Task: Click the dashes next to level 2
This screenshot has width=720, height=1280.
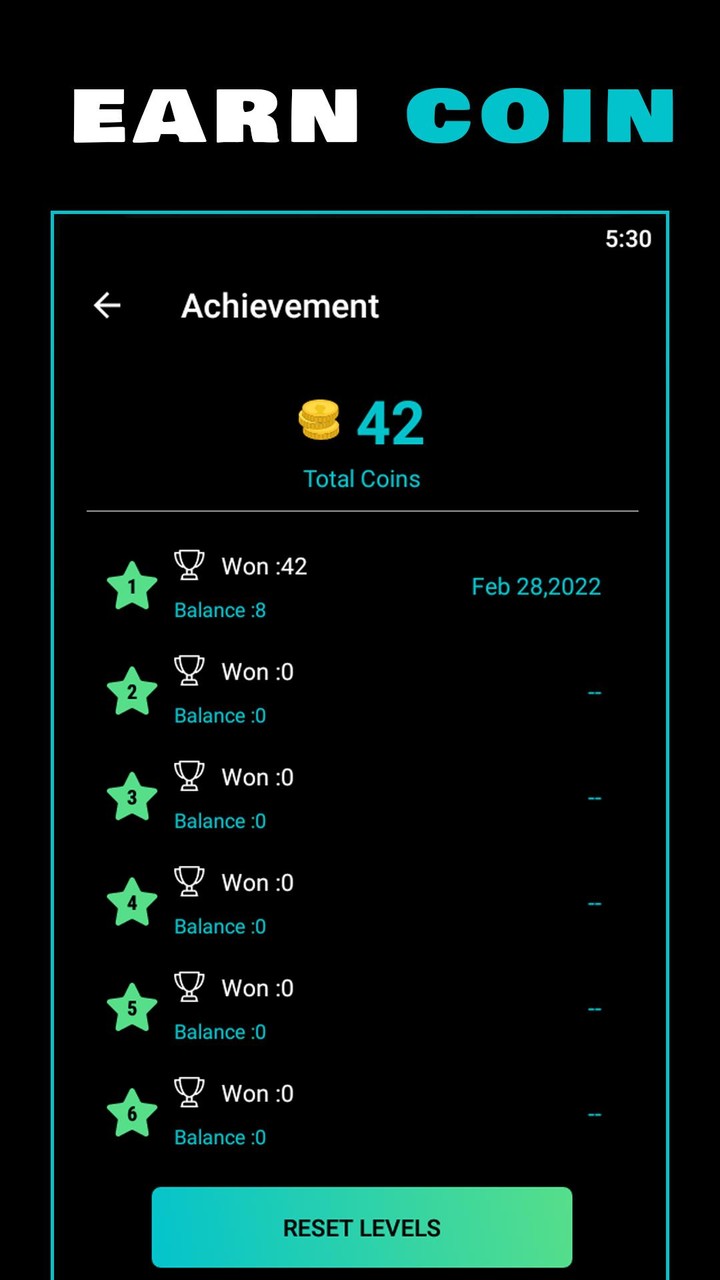Action: pos(594,691)
